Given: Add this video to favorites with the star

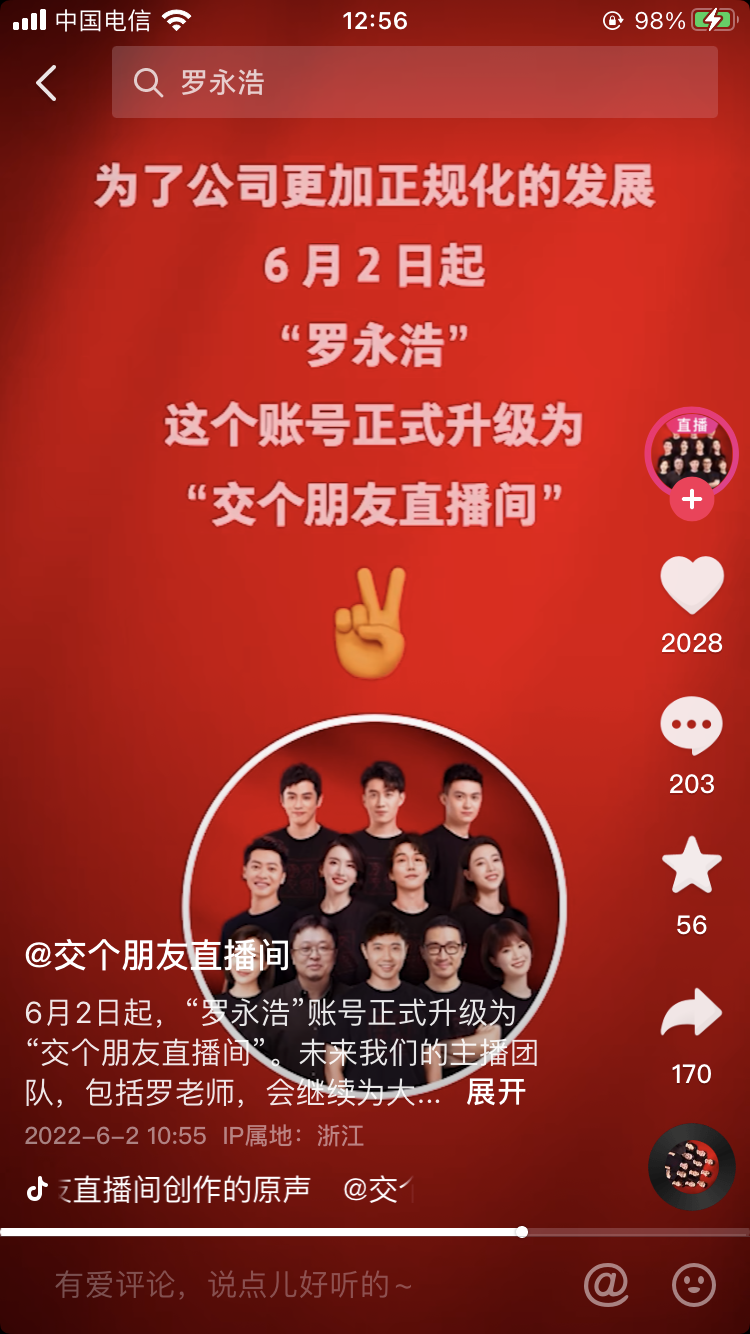Looking at the screenshot, I should pos(691,867).
